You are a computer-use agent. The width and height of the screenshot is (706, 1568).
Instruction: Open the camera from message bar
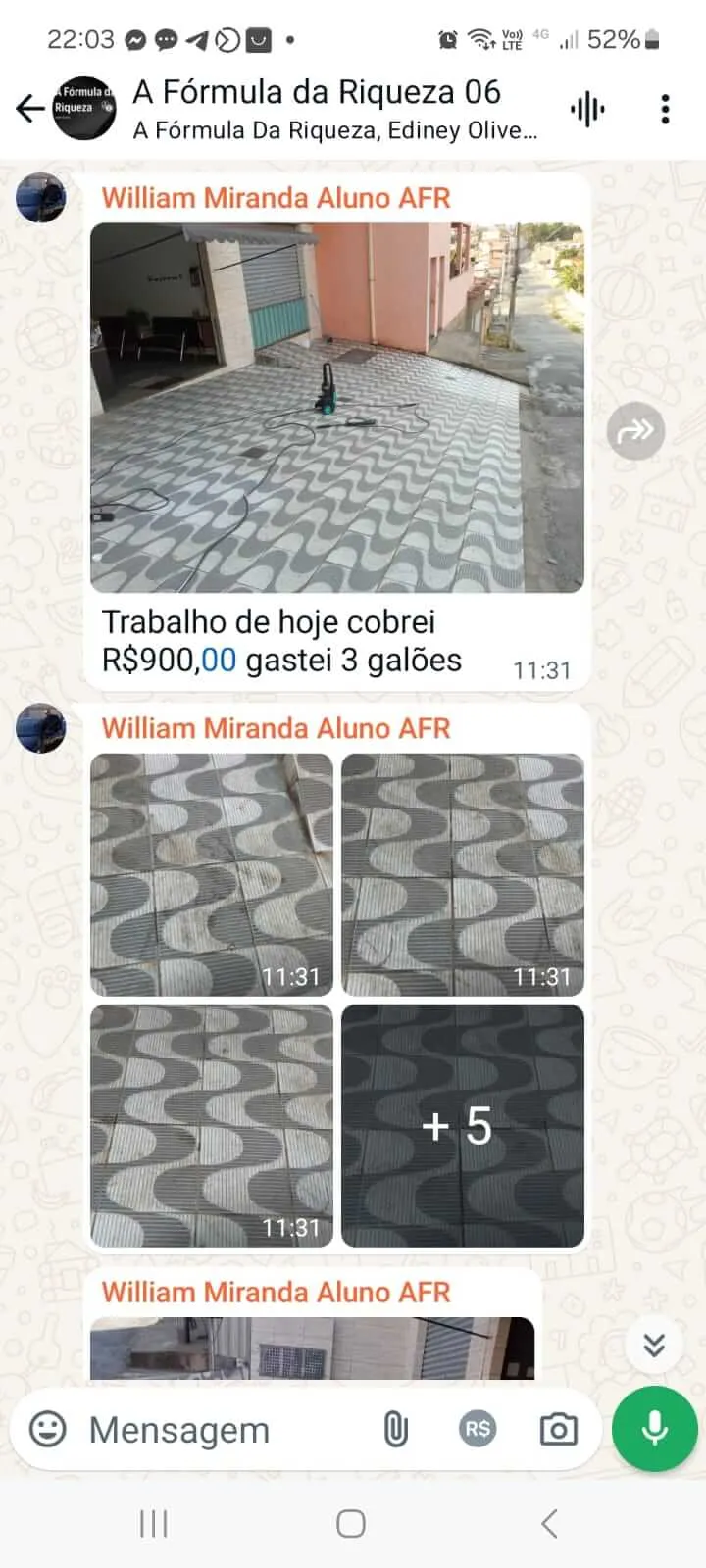pyautogui.click(x=558, y=1430)
